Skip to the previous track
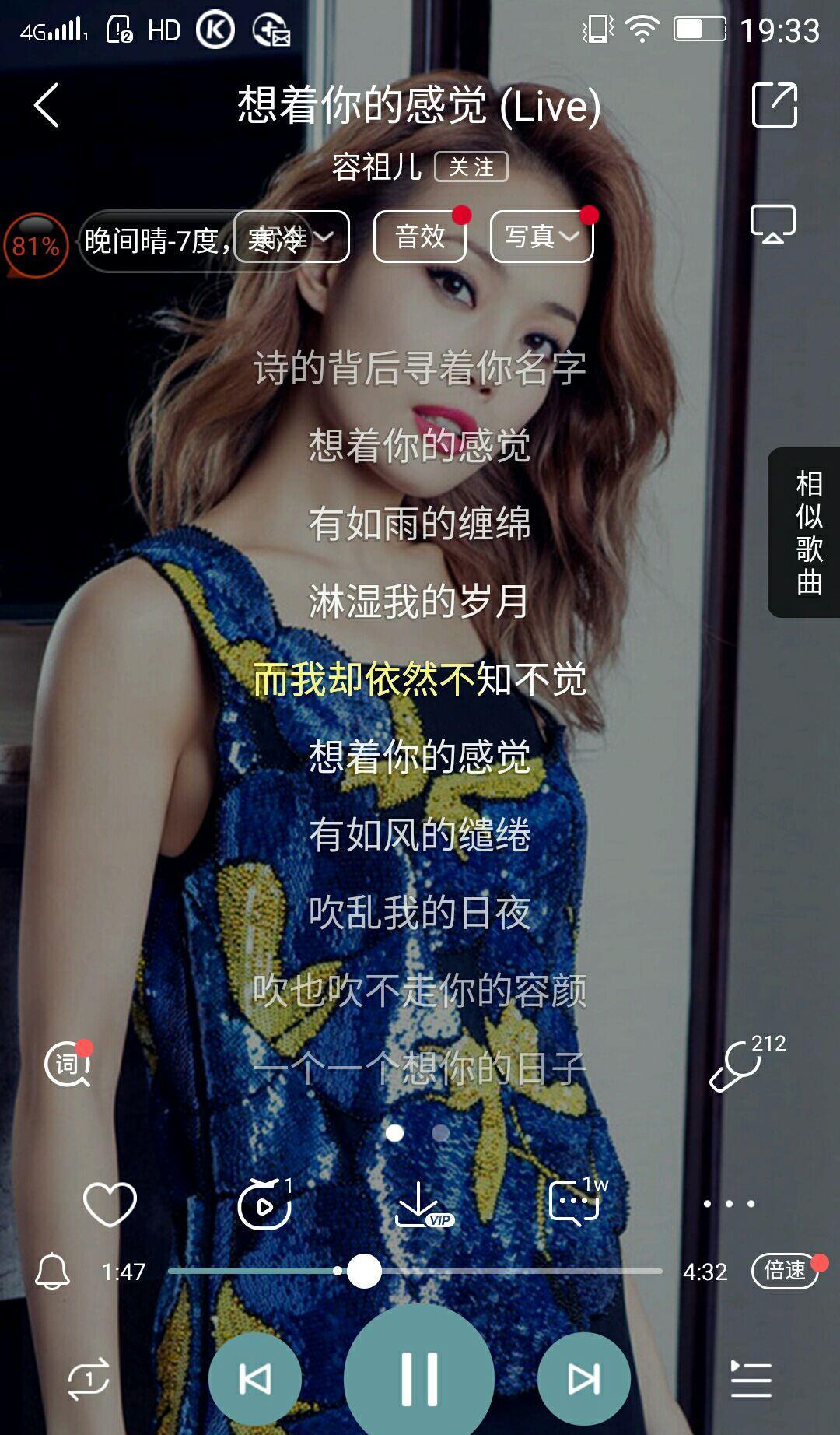 coord(255,1379)
